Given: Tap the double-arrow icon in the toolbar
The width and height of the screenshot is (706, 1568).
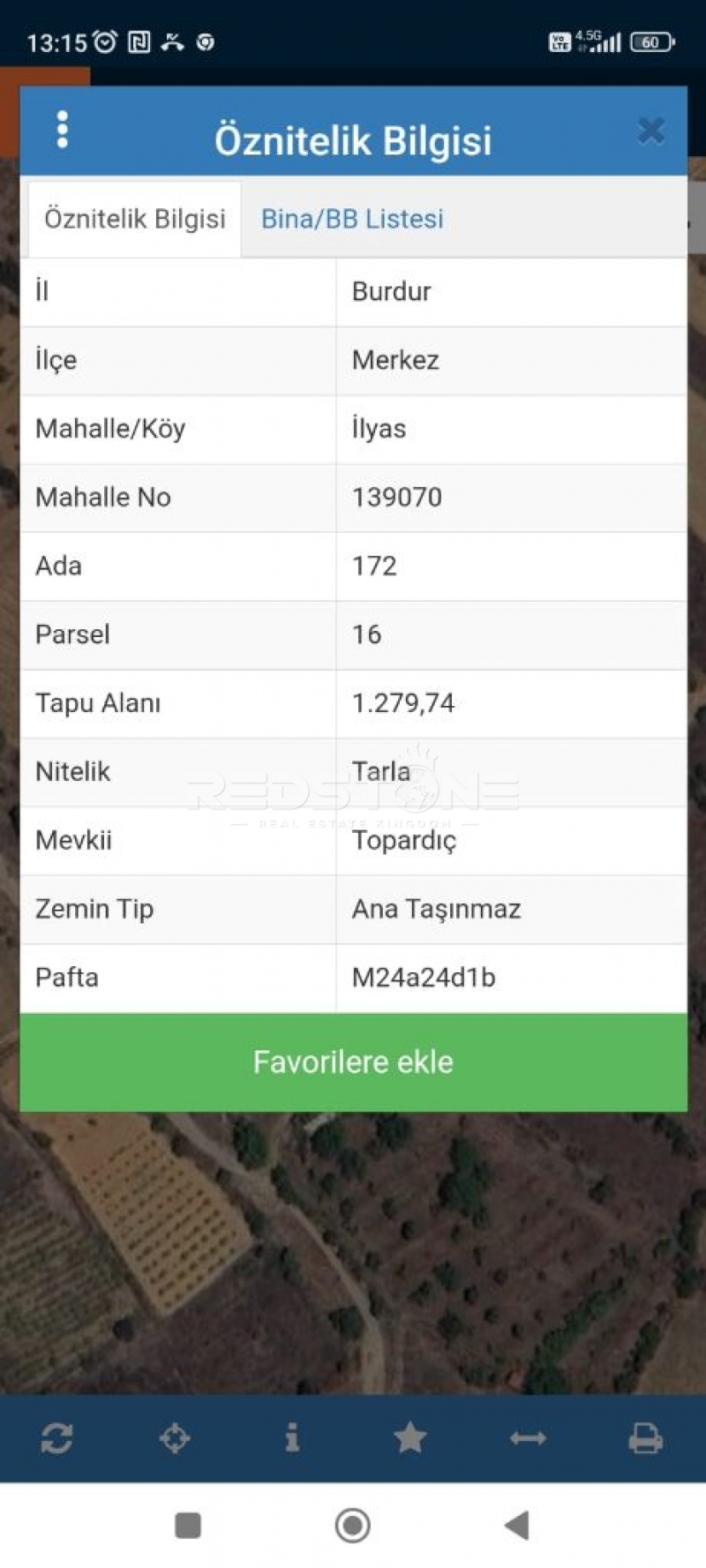Looking at the screenshot, I should [x=528, y=1438].
